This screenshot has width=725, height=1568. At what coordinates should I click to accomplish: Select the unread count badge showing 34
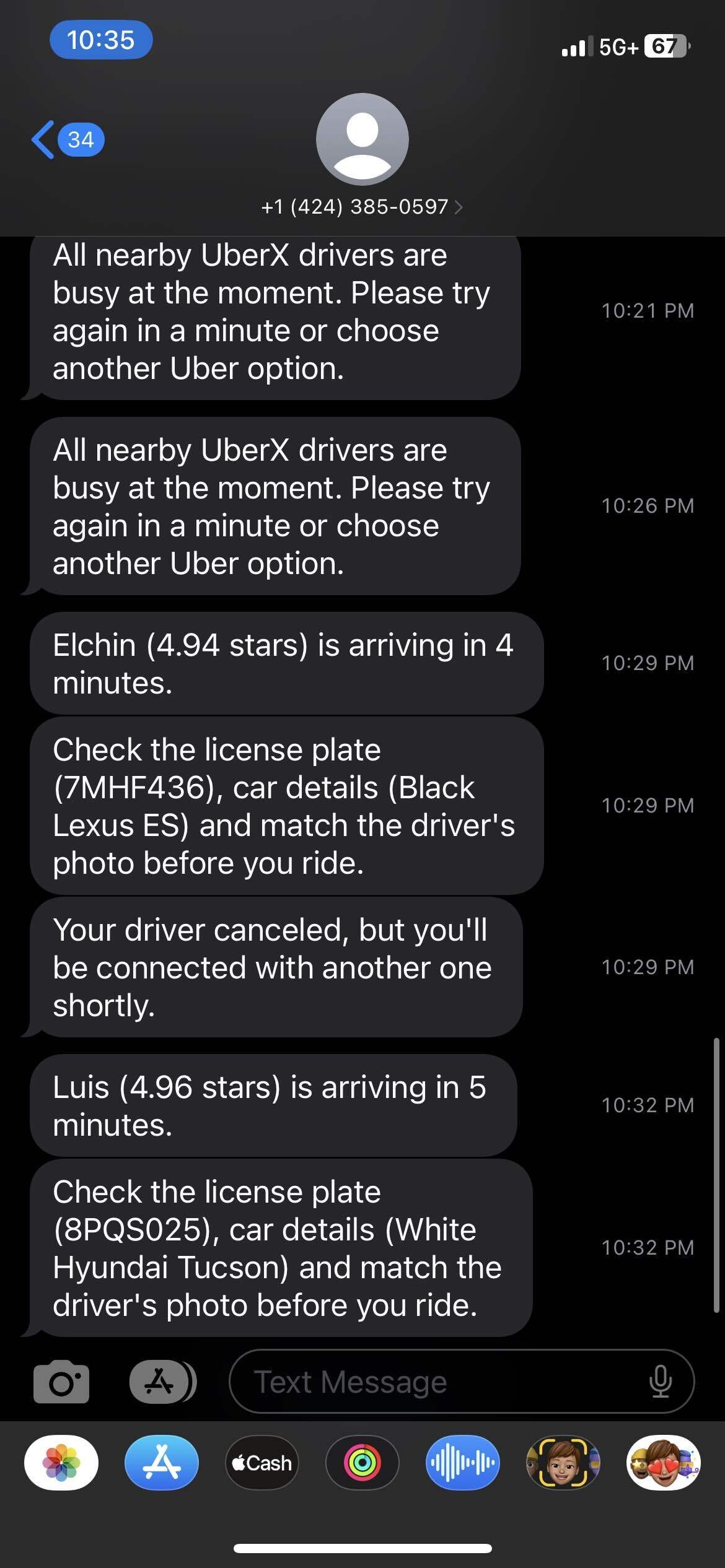click(81, 139)
